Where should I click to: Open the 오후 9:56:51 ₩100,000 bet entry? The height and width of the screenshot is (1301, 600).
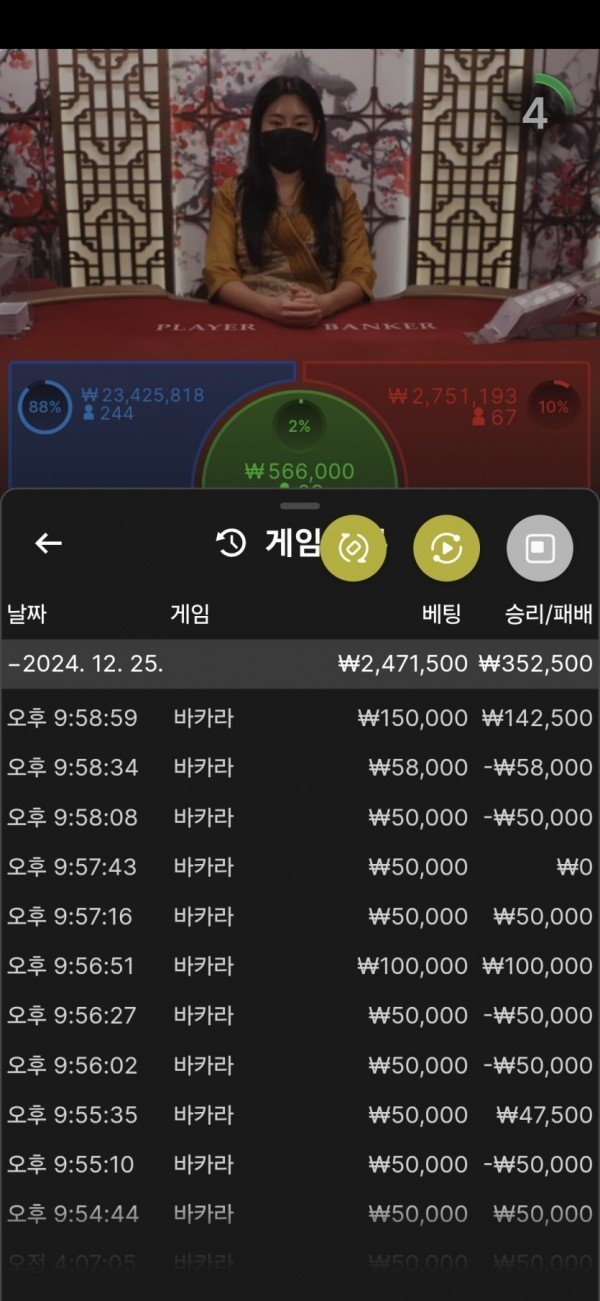point(300,966)
